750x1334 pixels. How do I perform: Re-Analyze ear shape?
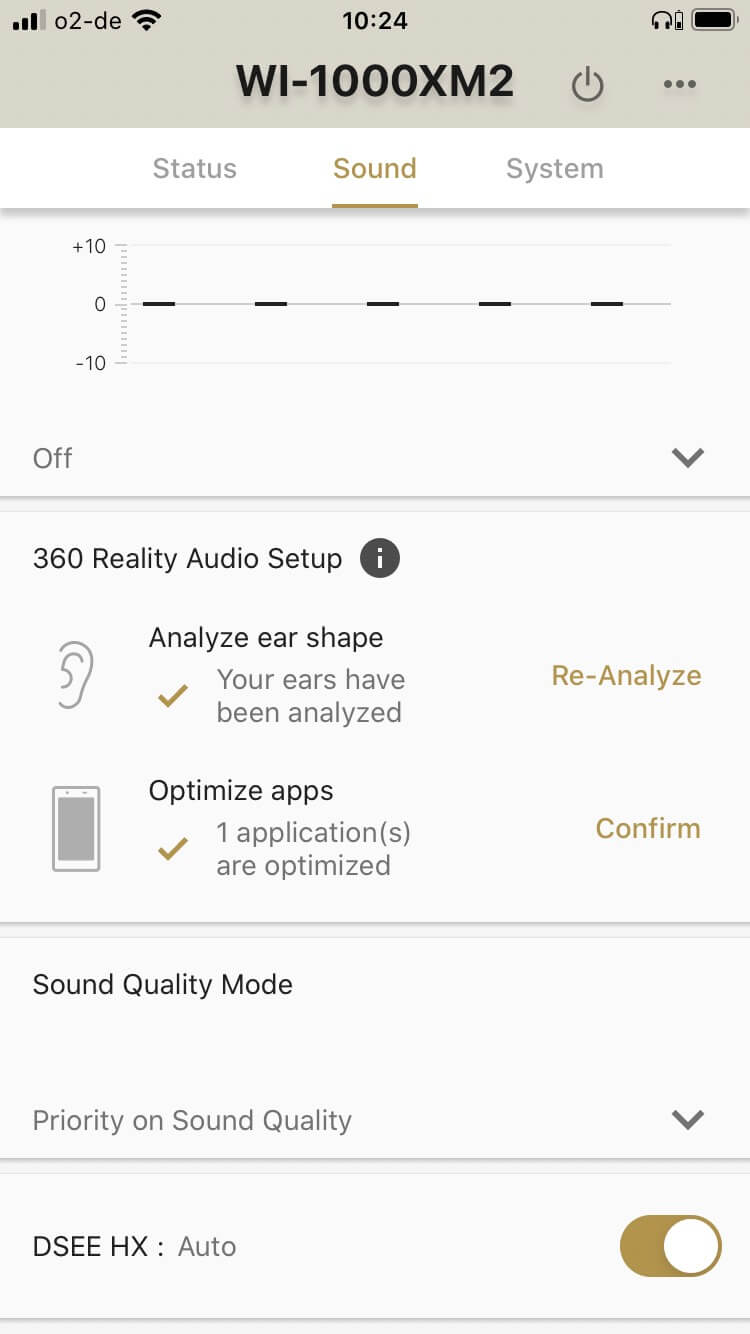point(626,676)
